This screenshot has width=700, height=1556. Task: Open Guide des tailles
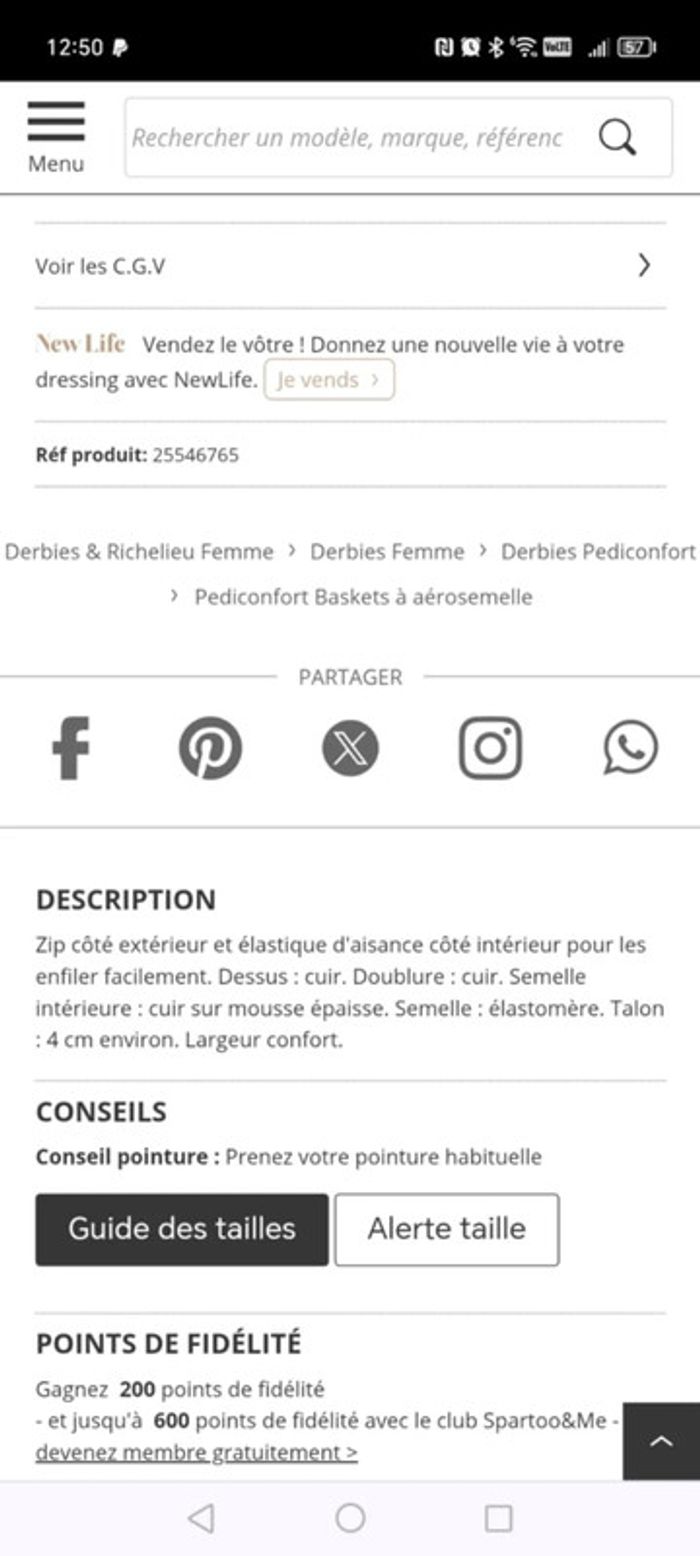182,1229
